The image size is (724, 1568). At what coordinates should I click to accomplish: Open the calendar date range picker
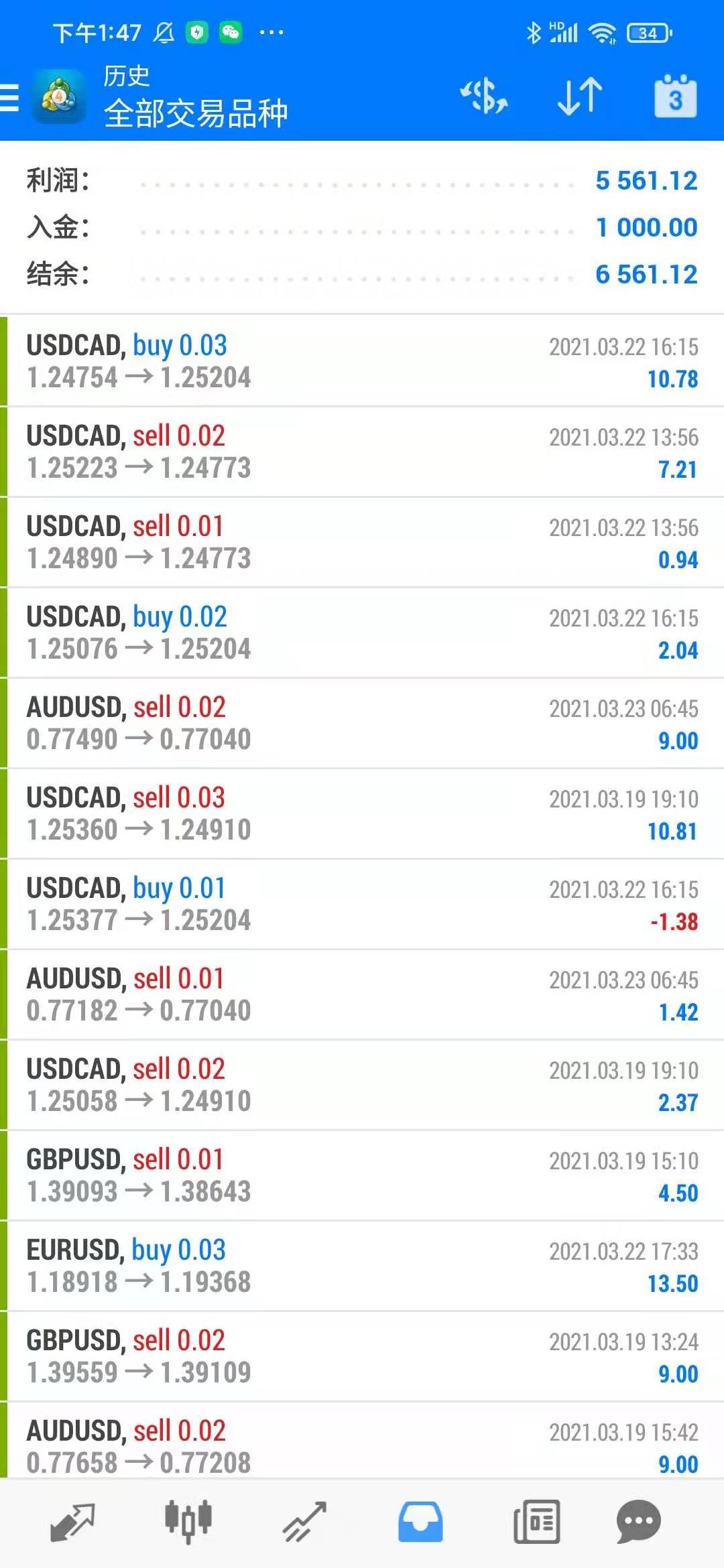tap(675, 97)
